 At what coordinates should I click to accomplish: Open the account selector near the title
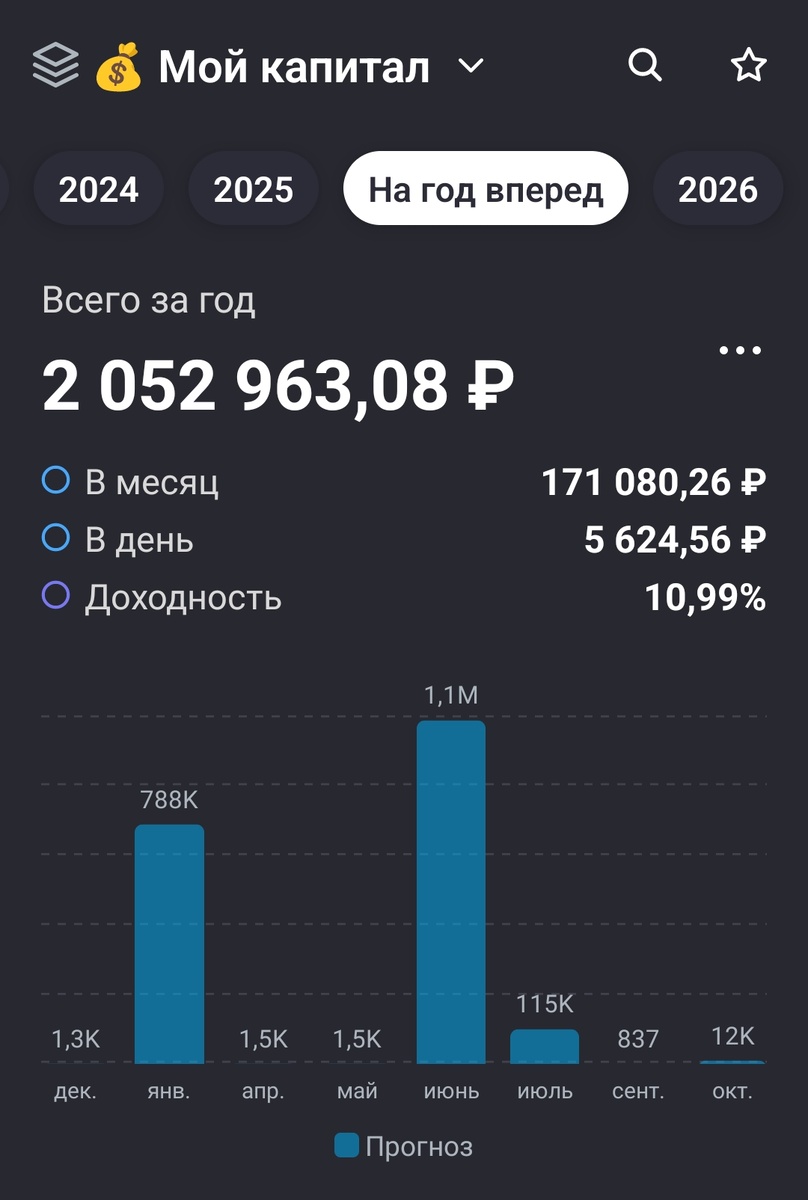click(470, 68)
